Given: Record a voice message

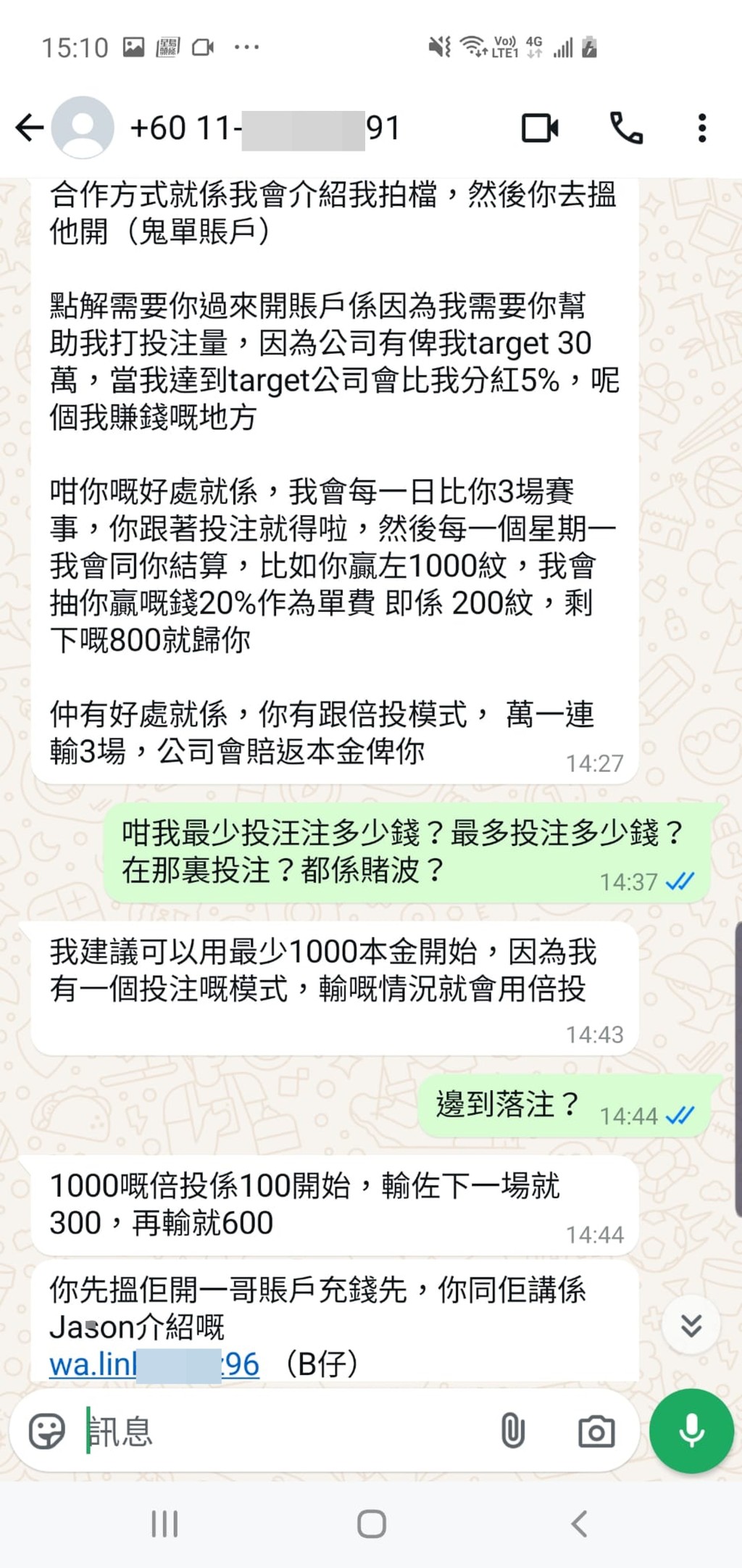Looking at the screenshot, I should pyautogui.click(x=691, y=1431).
